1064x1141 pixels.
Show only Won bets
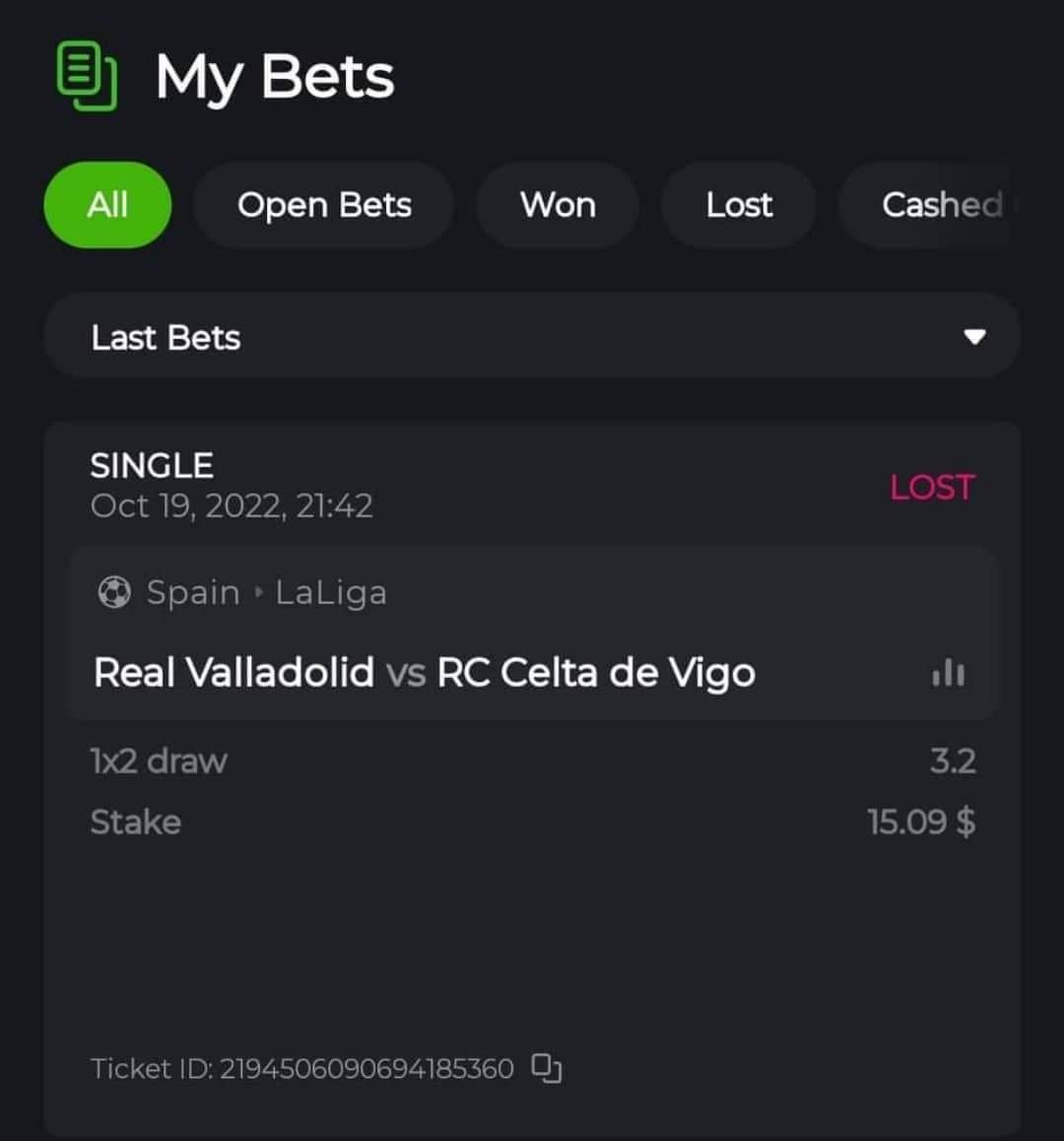coord(558,205)
